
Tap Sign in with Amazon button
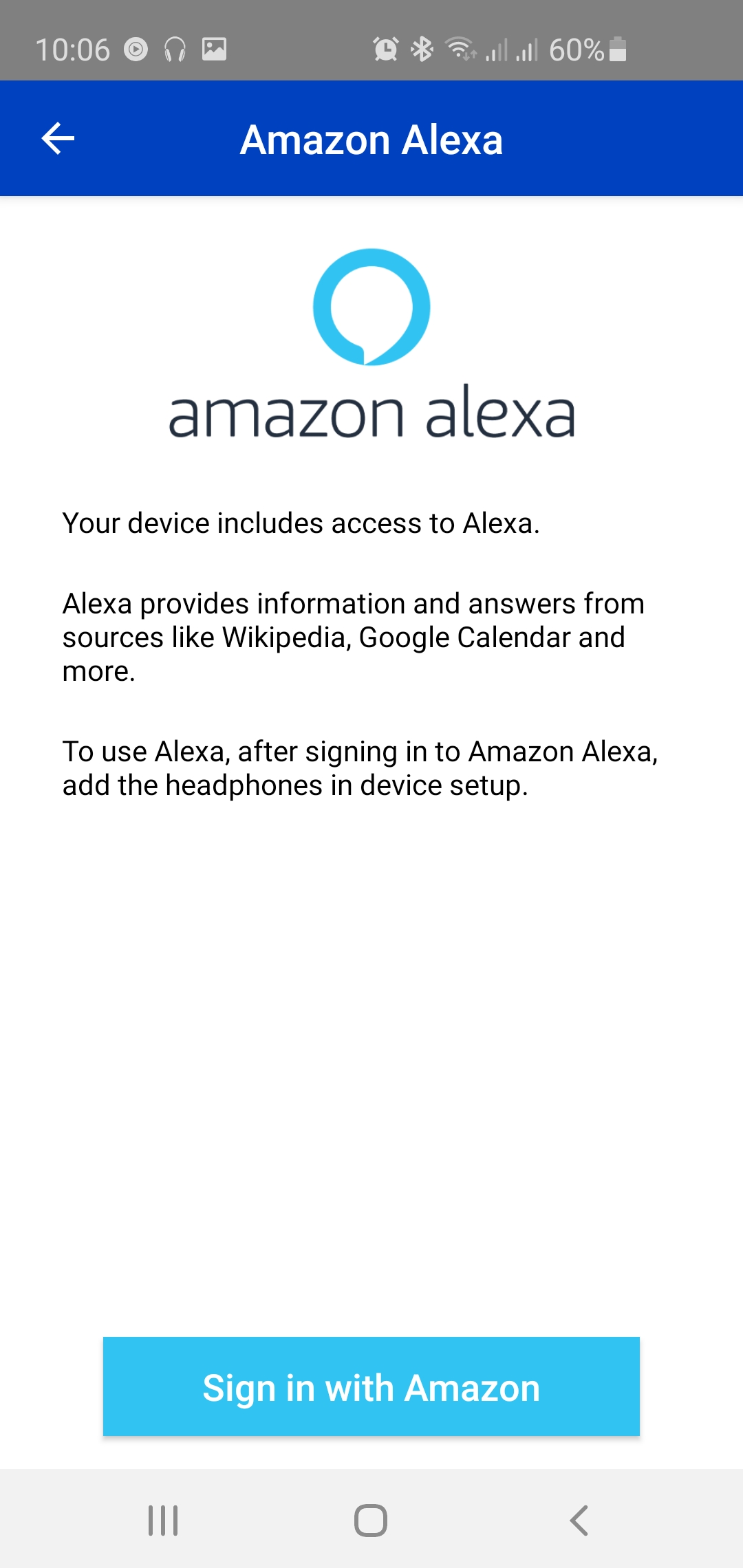pos(371,1386)
